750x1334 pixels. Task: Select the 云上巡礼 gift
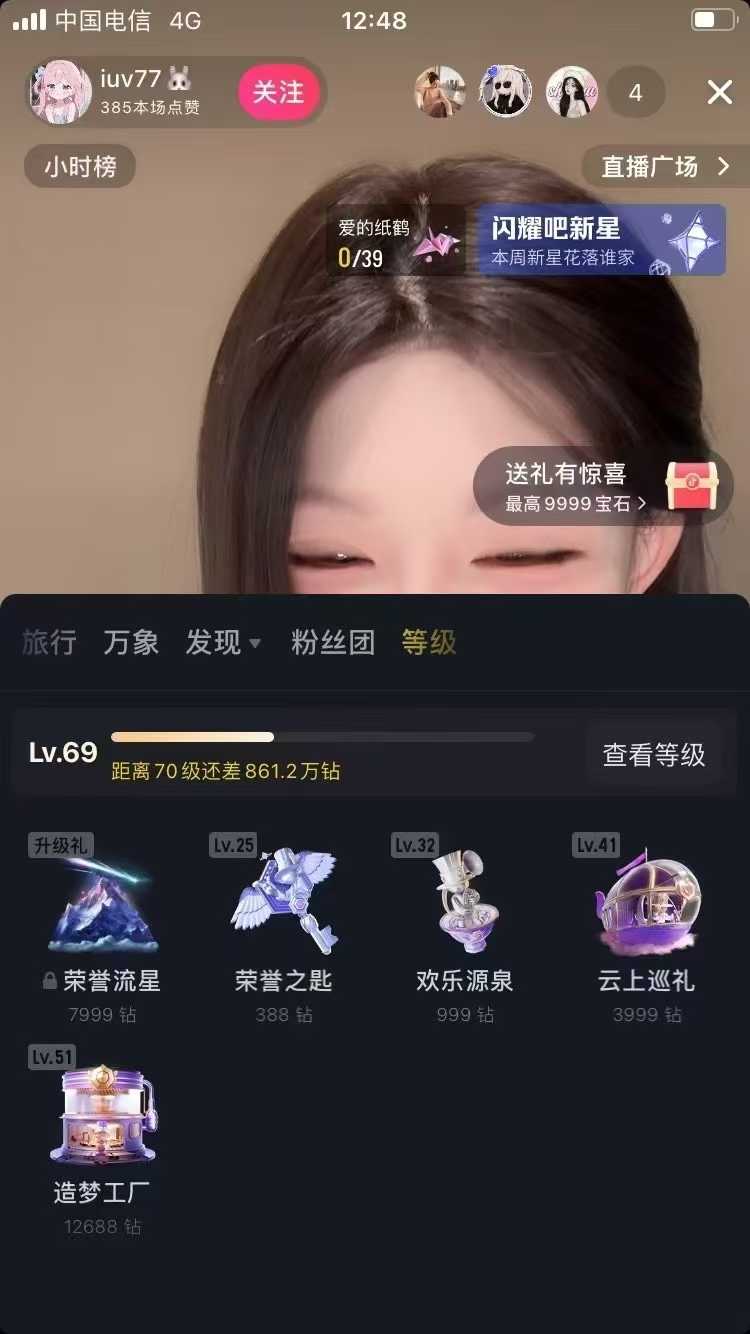coord(646,915)
